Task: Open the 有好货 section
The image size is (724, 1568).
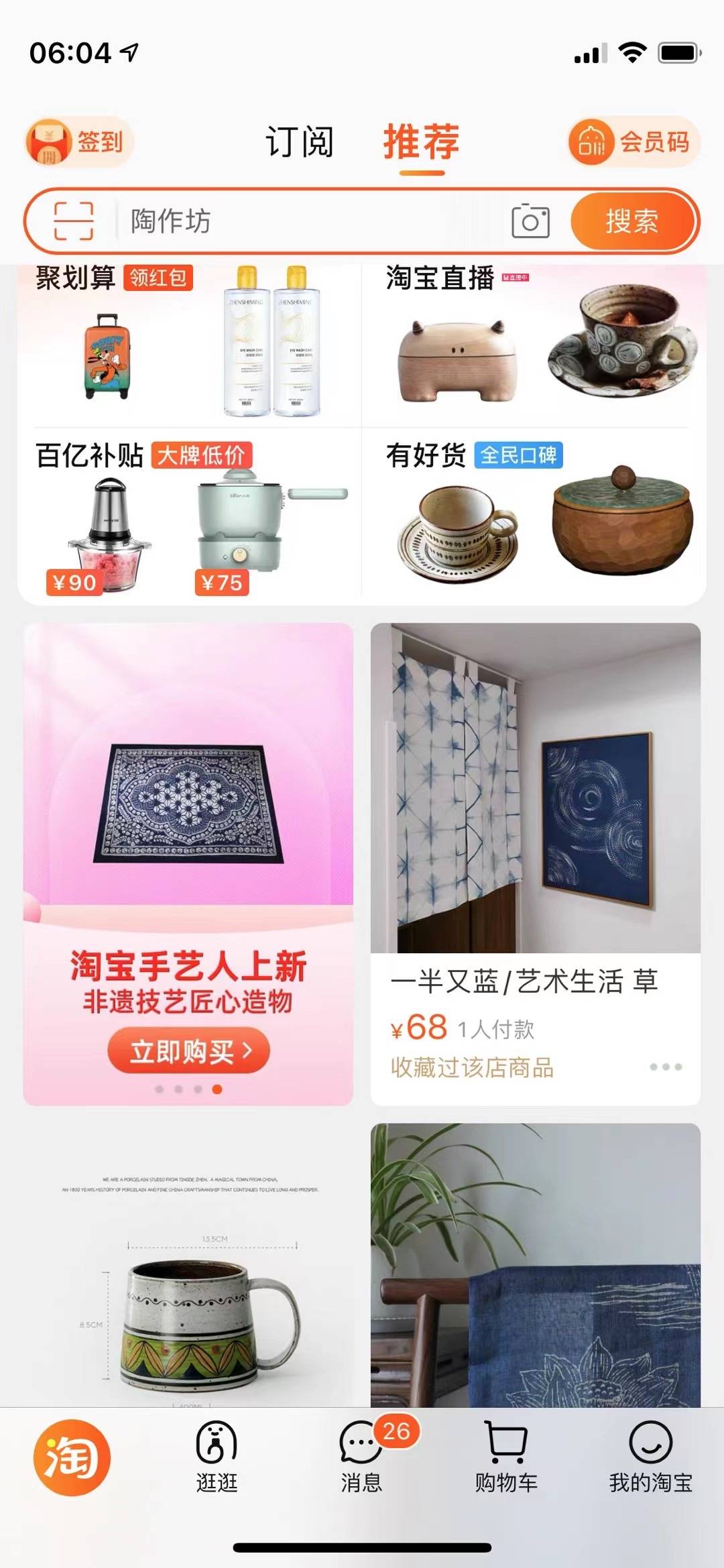Action: pos(426,456)
